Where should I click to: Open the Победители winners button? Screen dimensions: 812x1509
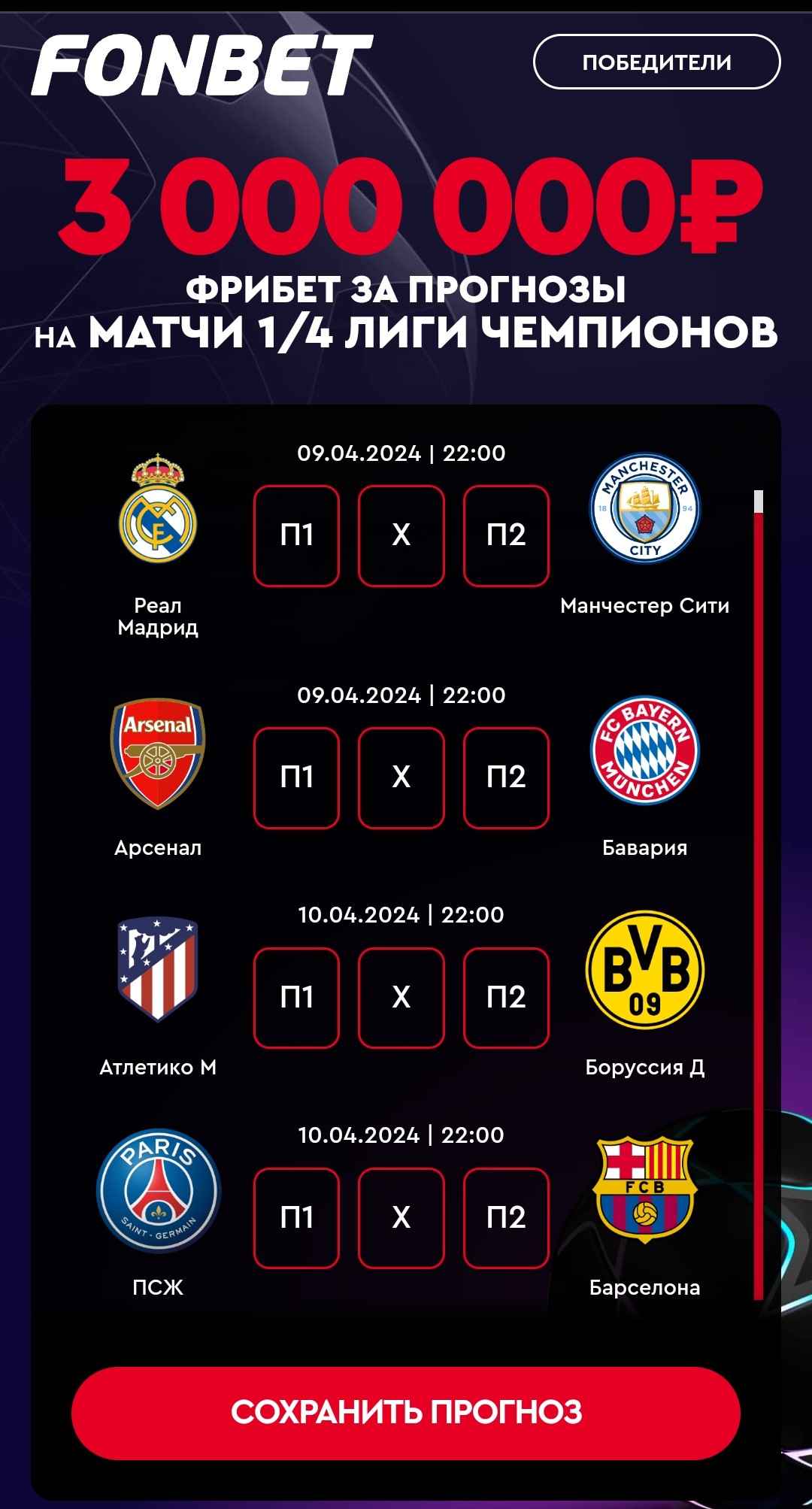(x=656, y=62)
